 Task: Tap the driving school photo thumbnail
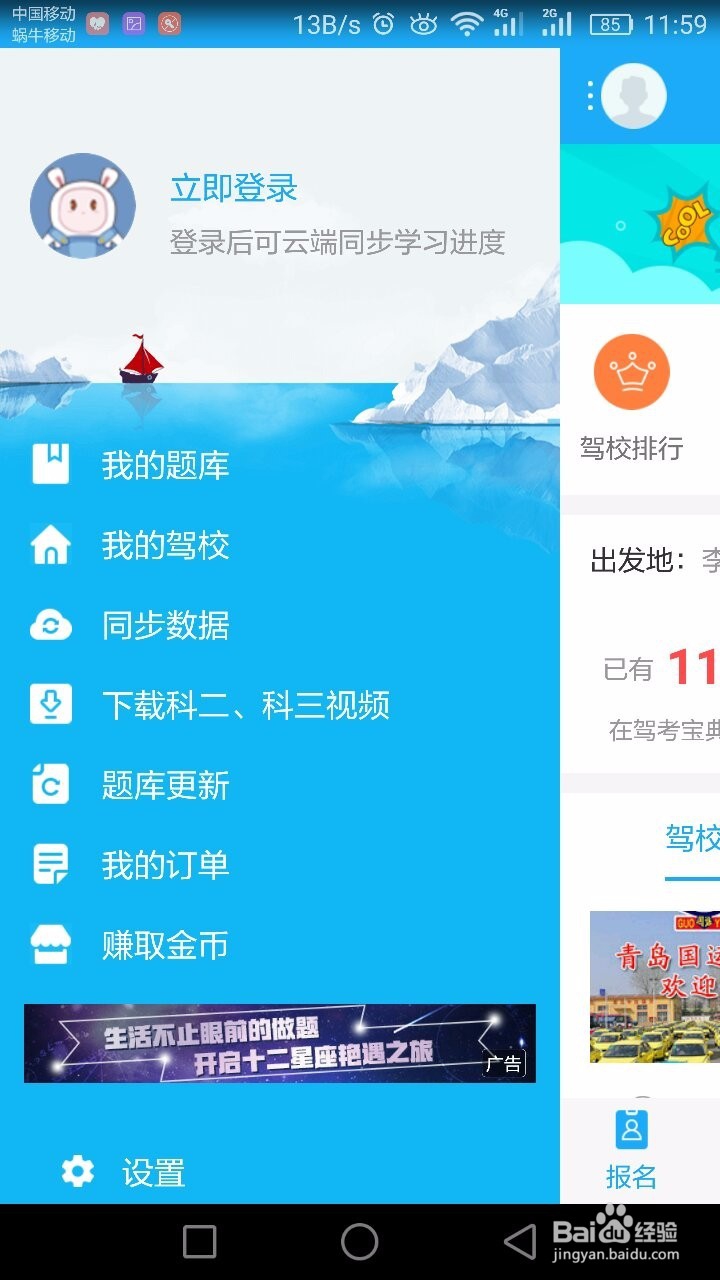coord(655,988)
